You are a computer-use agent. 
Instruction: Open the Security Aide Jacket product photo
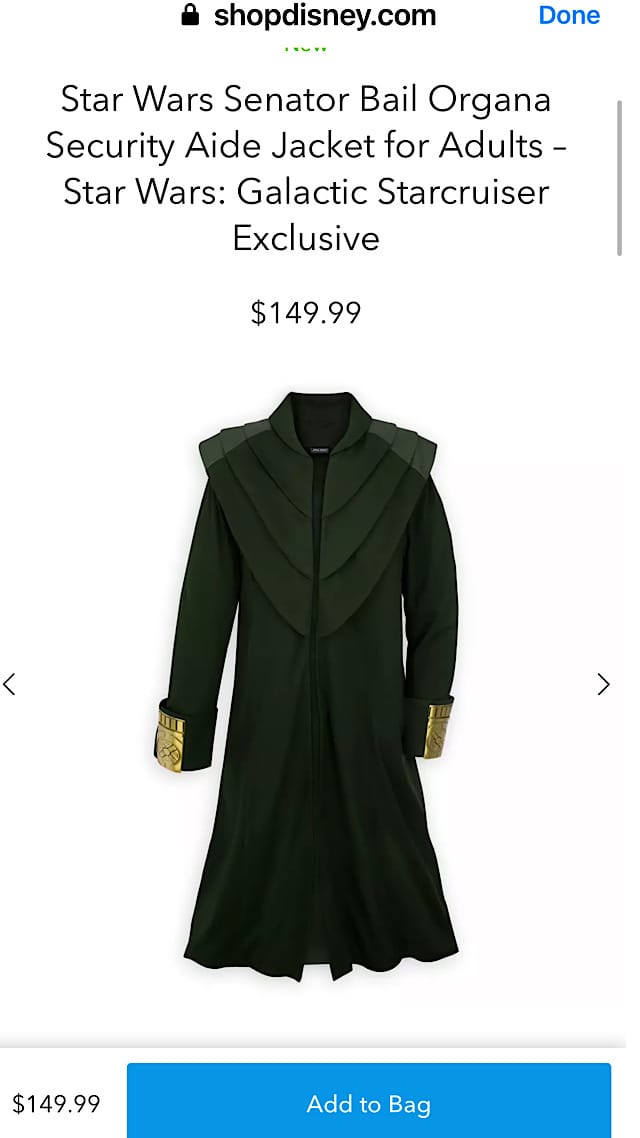(x=305, y=686)
